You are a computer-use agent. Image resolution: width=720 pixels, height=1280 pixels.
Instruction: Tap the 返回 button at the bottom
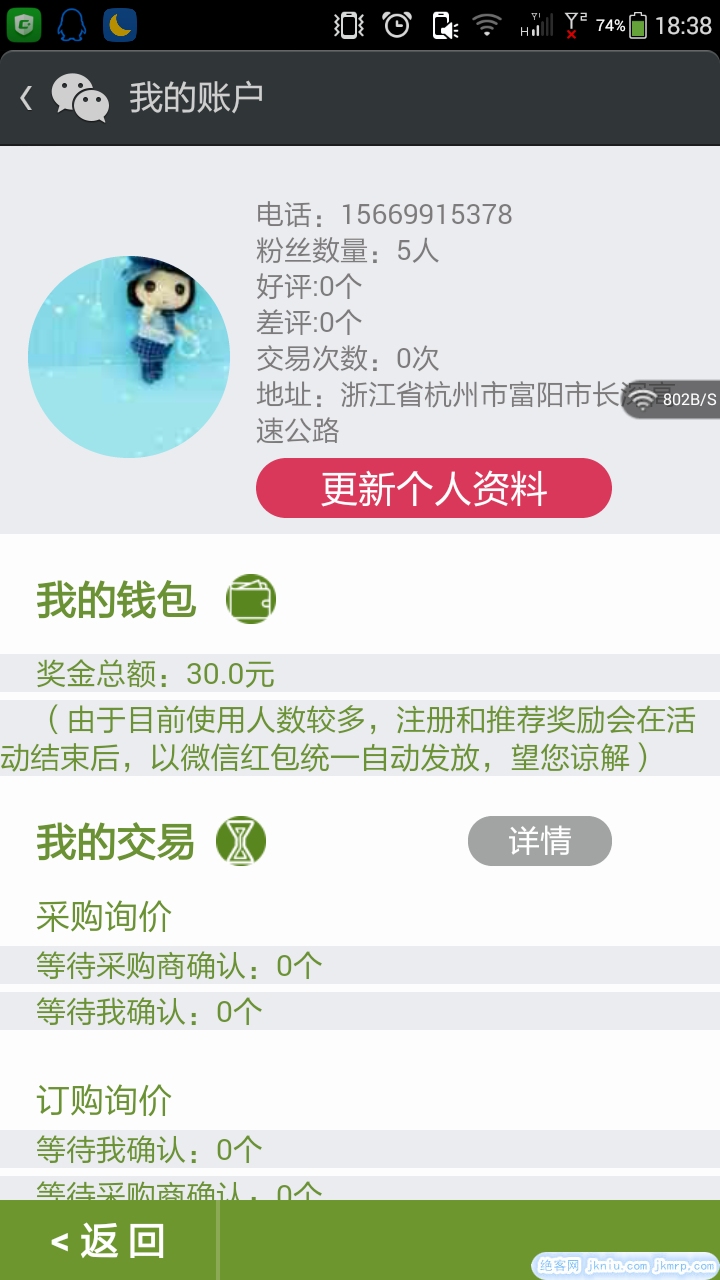click(108, 1241)
